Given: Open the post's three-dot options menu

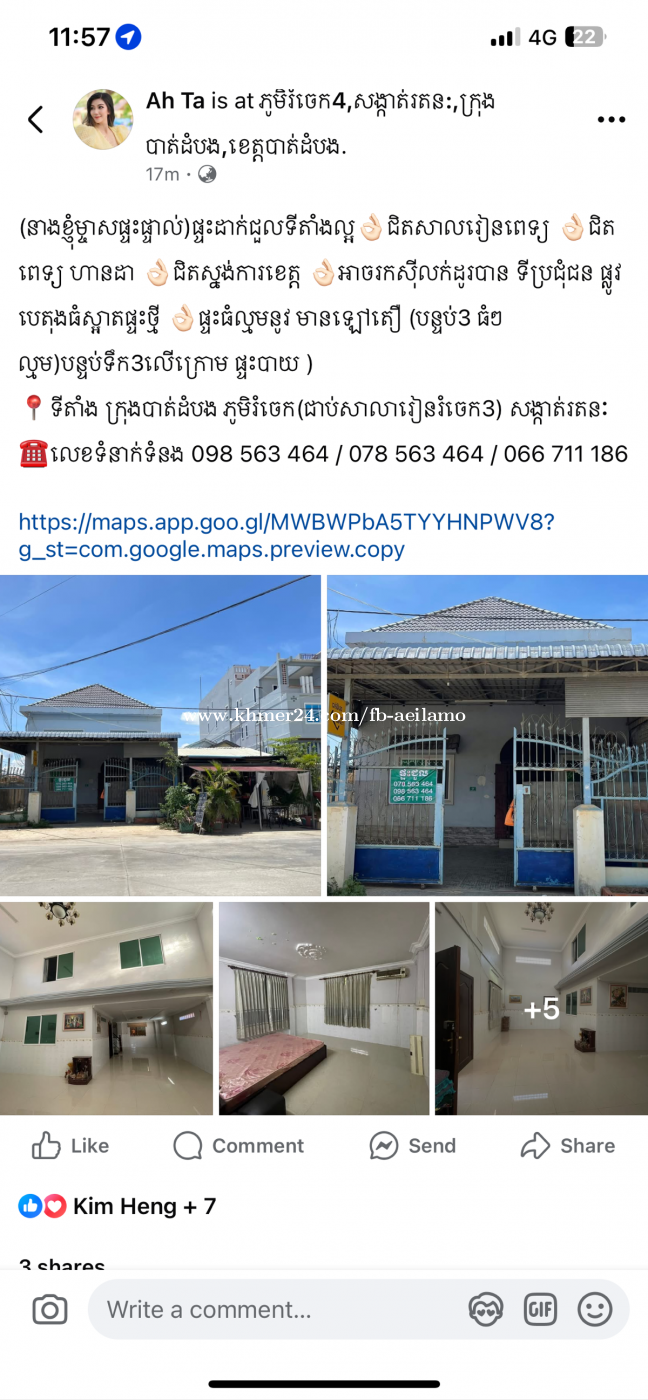Looking at the screenshot, I should click(611, 119).
